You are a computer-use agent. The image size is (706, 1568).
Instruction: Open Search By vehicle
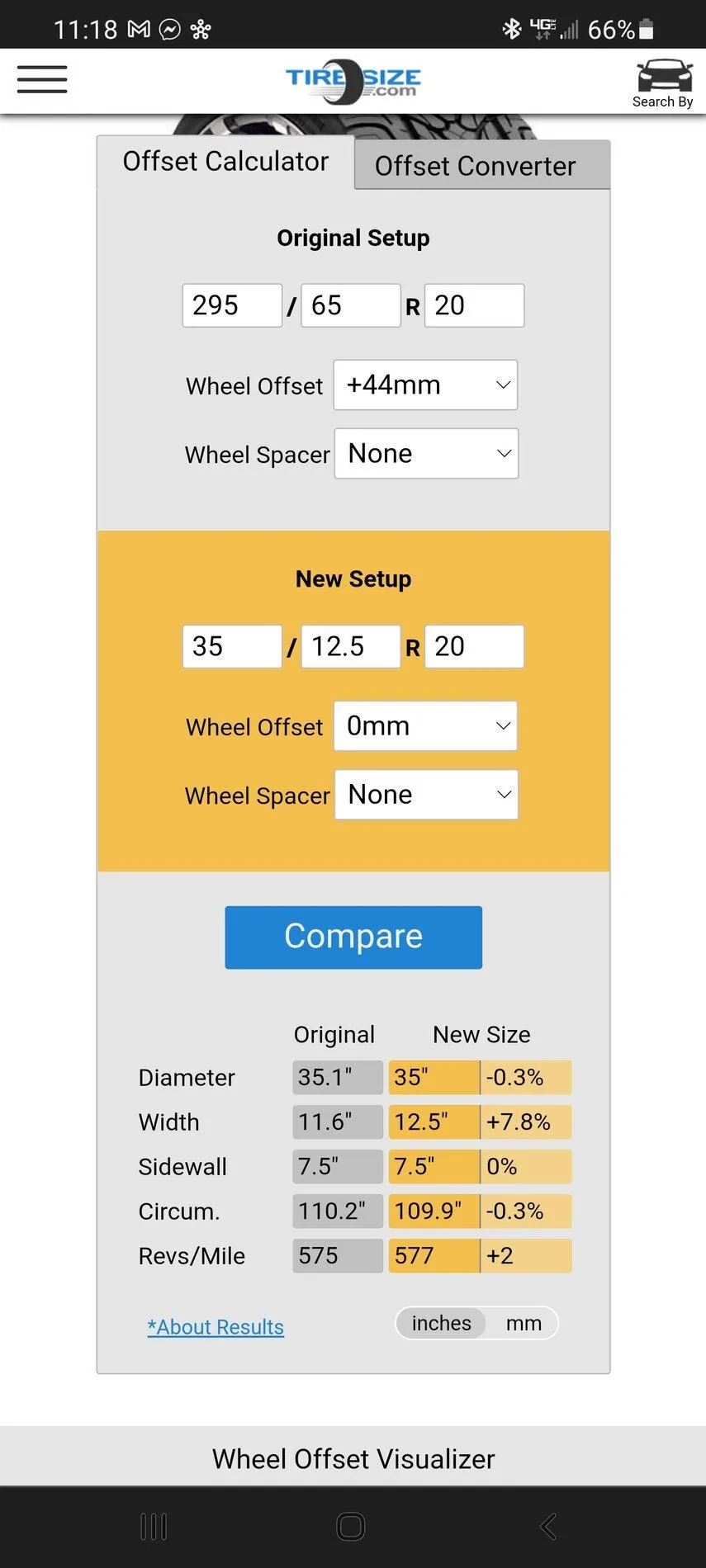(663, 83)
